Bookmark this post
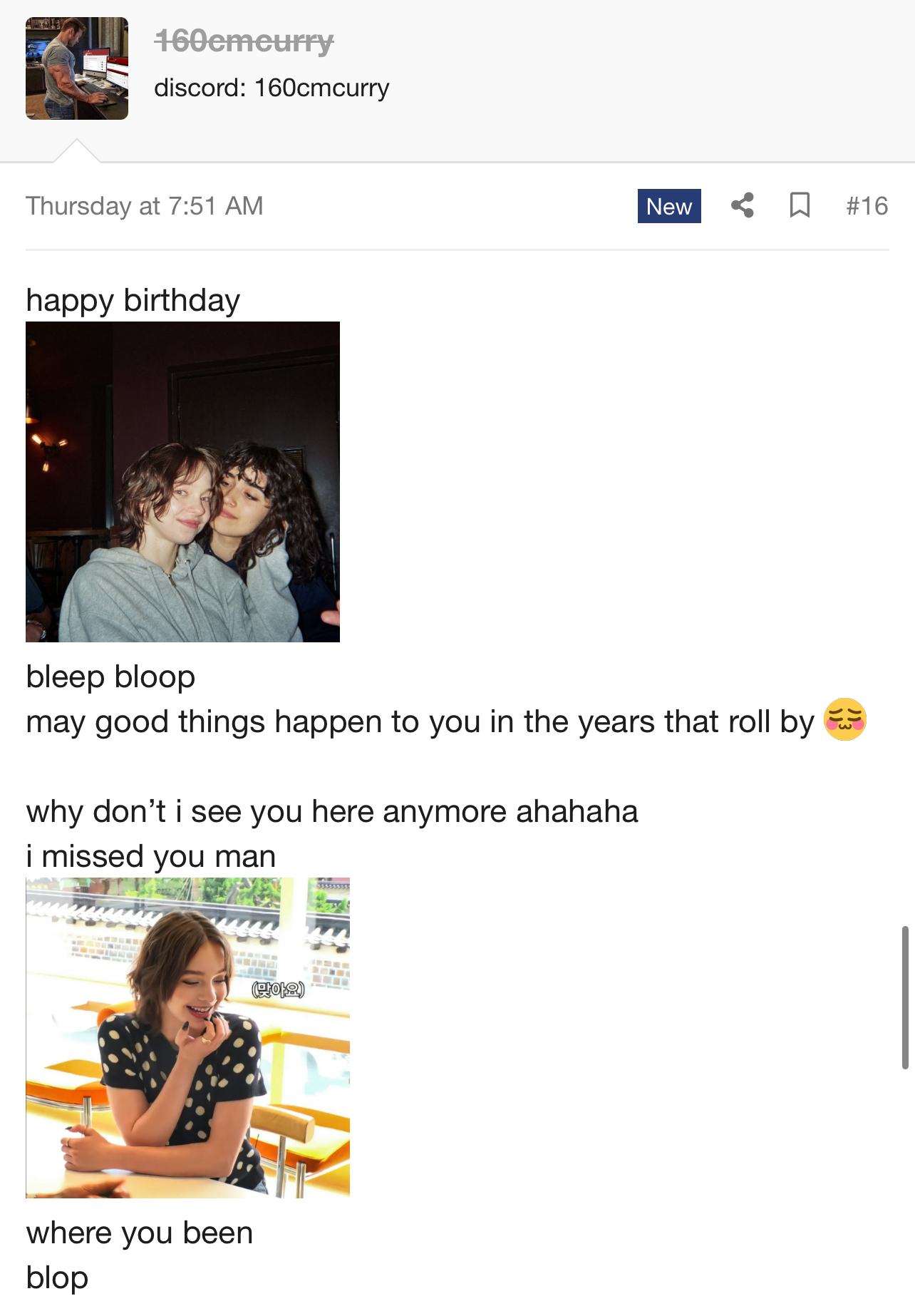Image resolution: width=915 pixels, height=1316 pixels. (x=800, y=206)
